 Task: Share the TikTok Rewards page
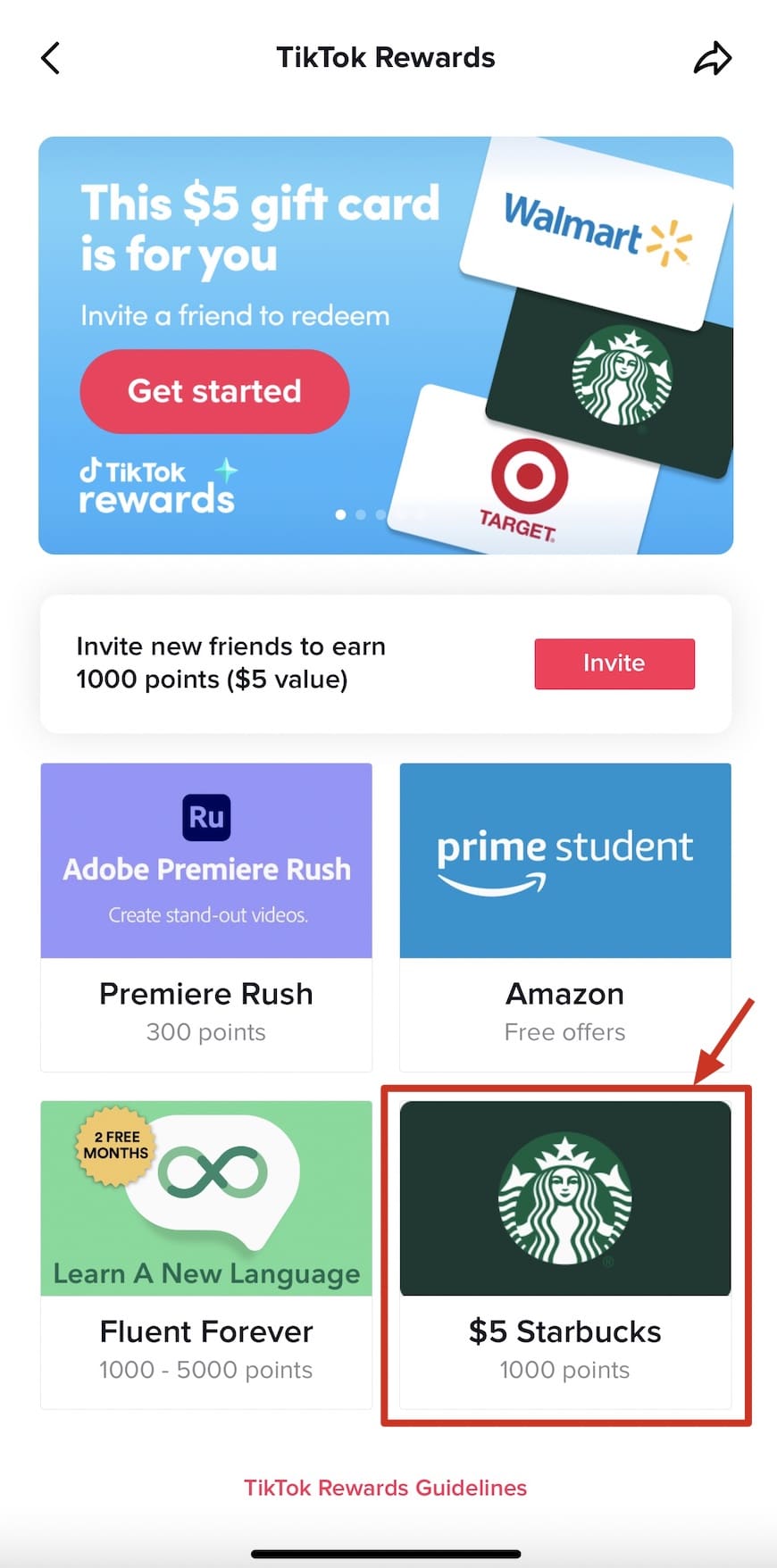712,59
